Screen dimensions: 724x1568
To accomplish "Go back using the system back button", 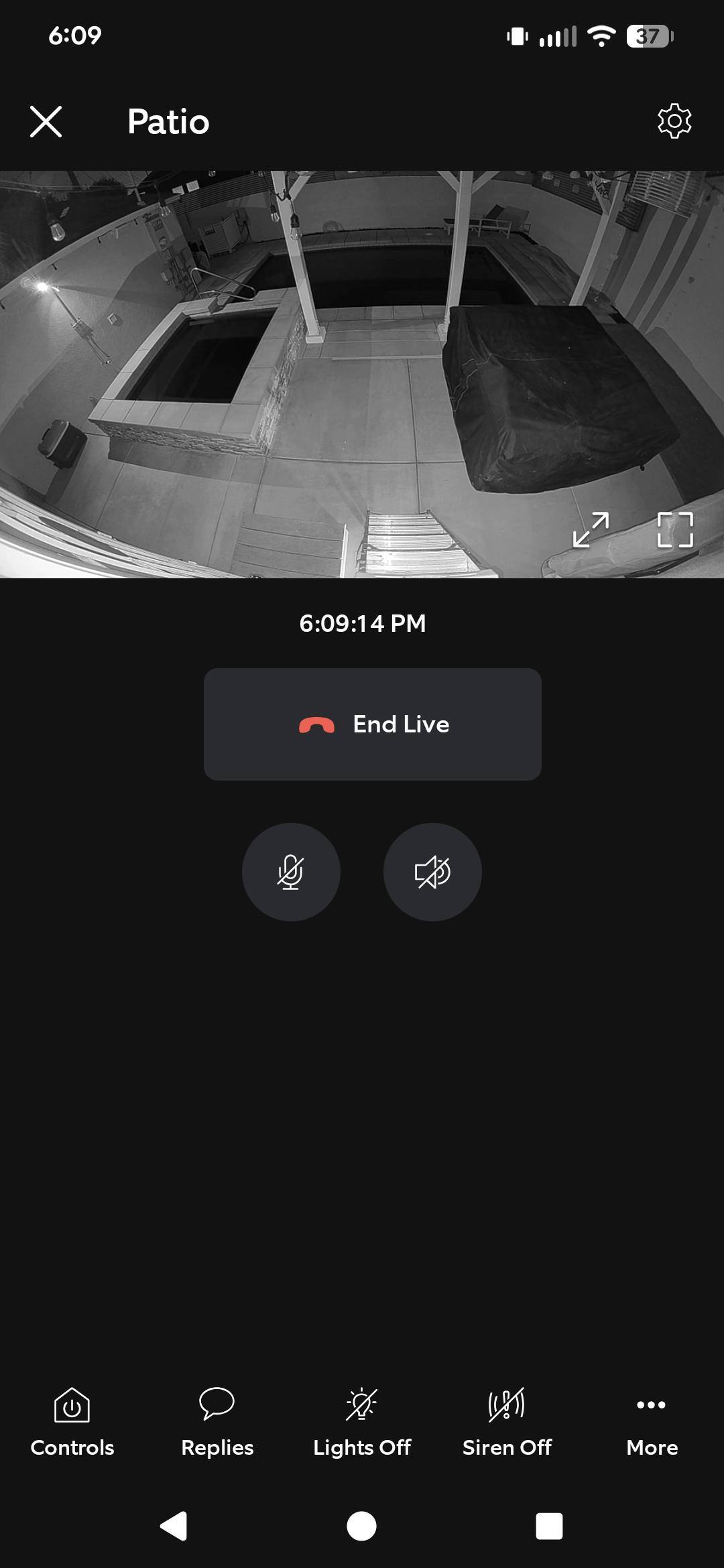I will tap(174, 1526).
